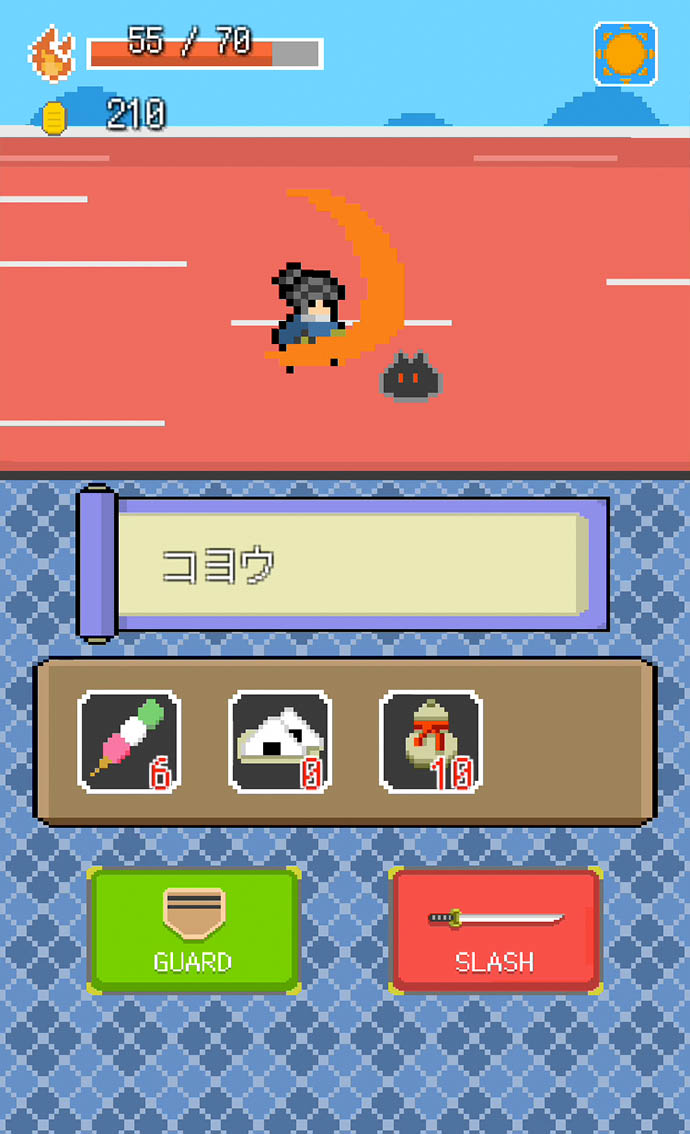Use the pouch item with red ribbon
The height and width of the screenshot is (1134, 690).
click(431, 742)
